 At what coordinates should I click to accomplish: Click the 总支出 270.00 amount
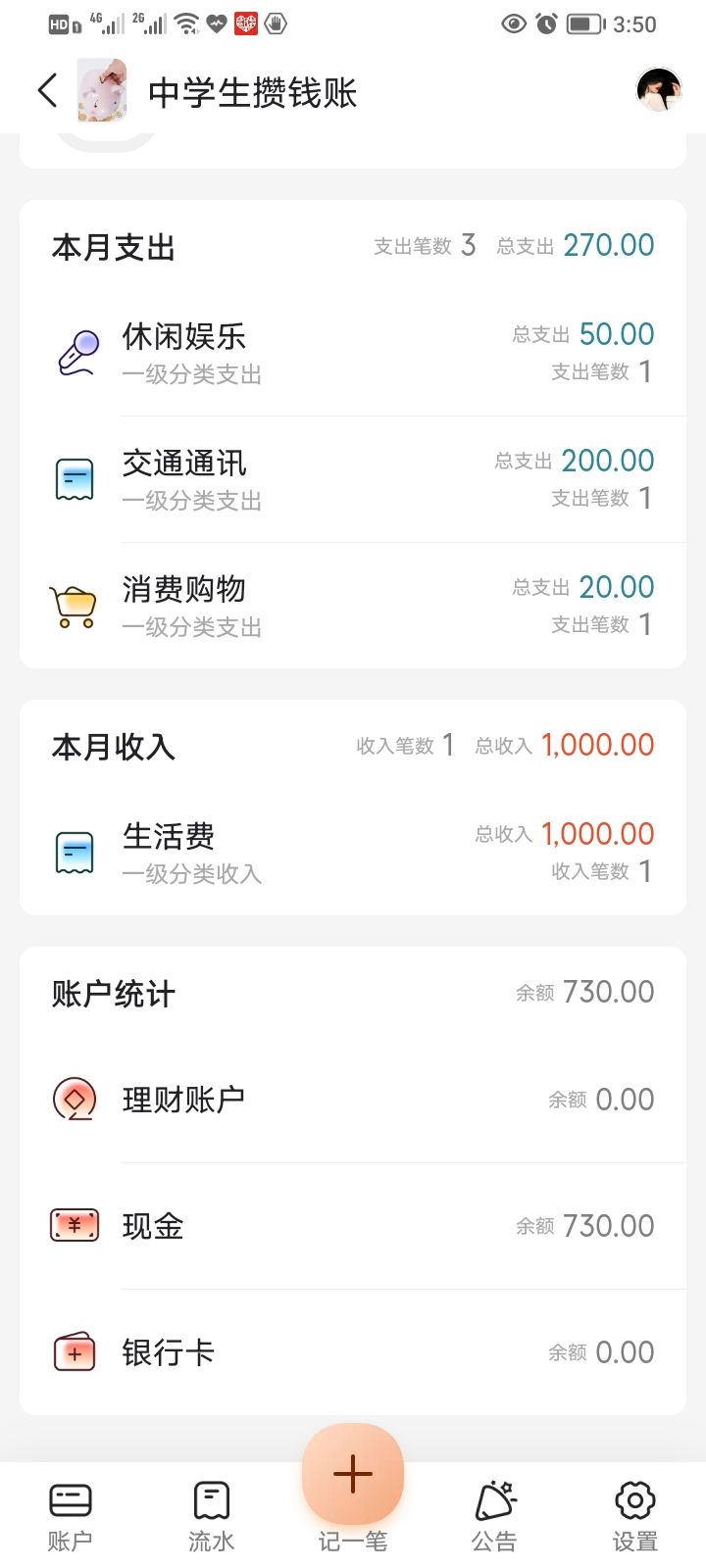point(609,245)
